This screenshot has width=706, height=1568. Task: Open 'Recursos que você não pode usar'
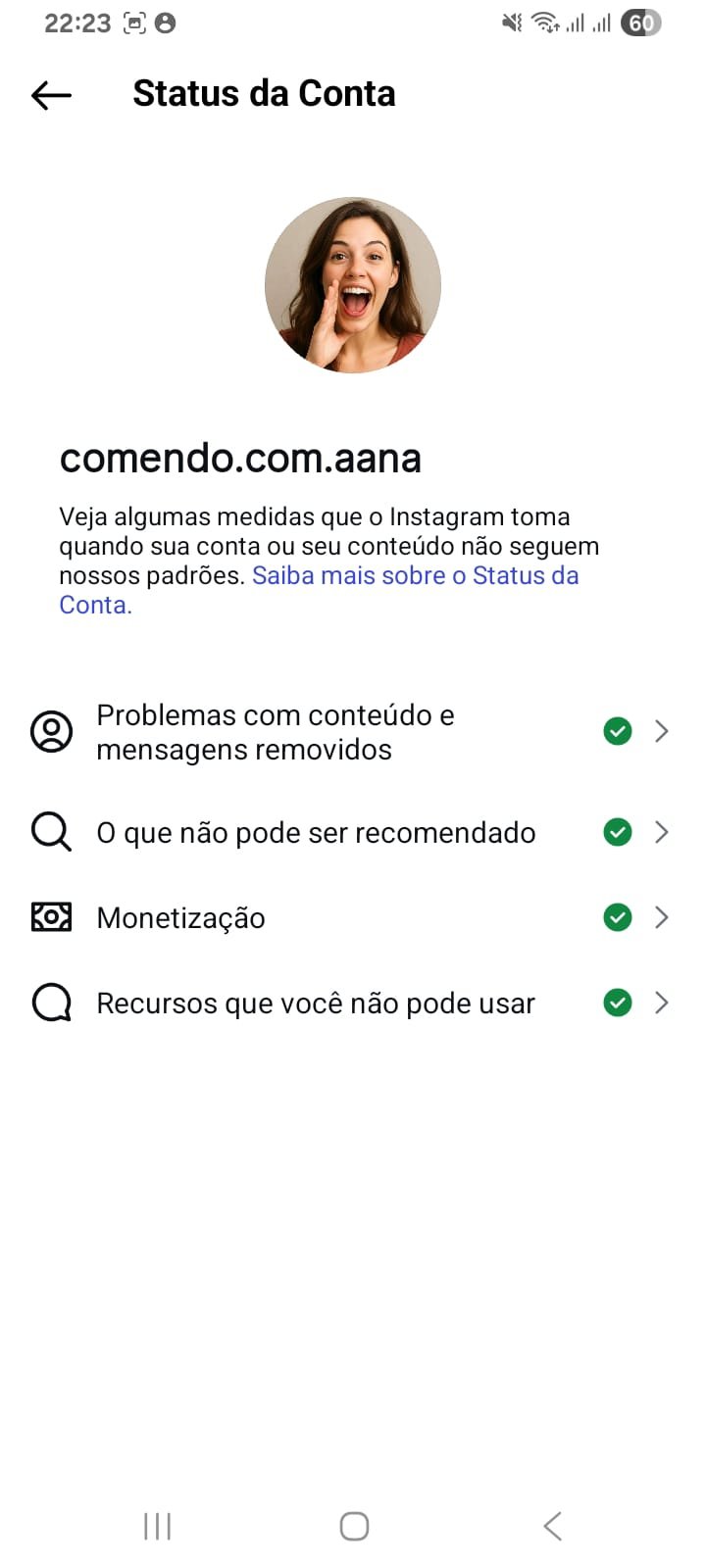click(x=353, y=1004)
